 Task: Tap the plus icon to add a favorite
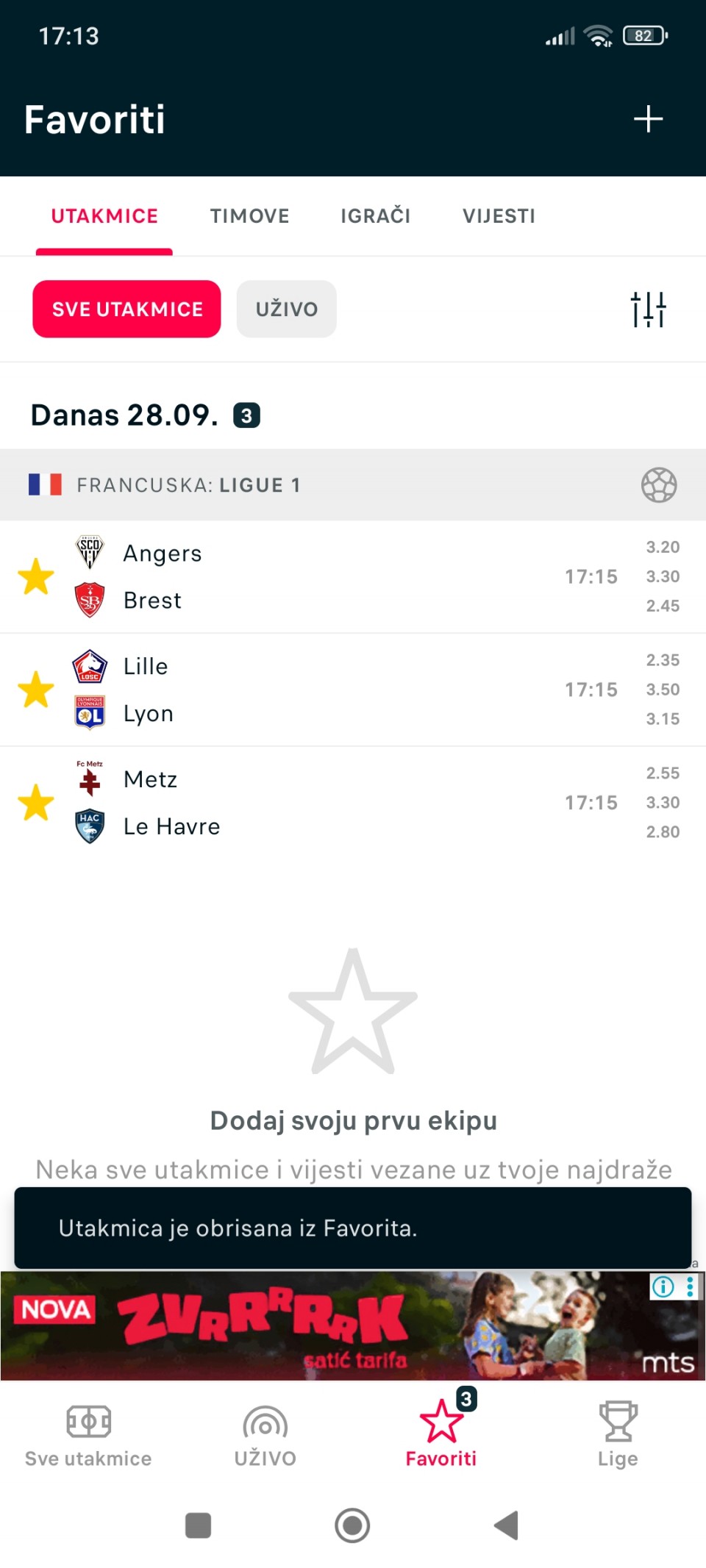(648, 119)
